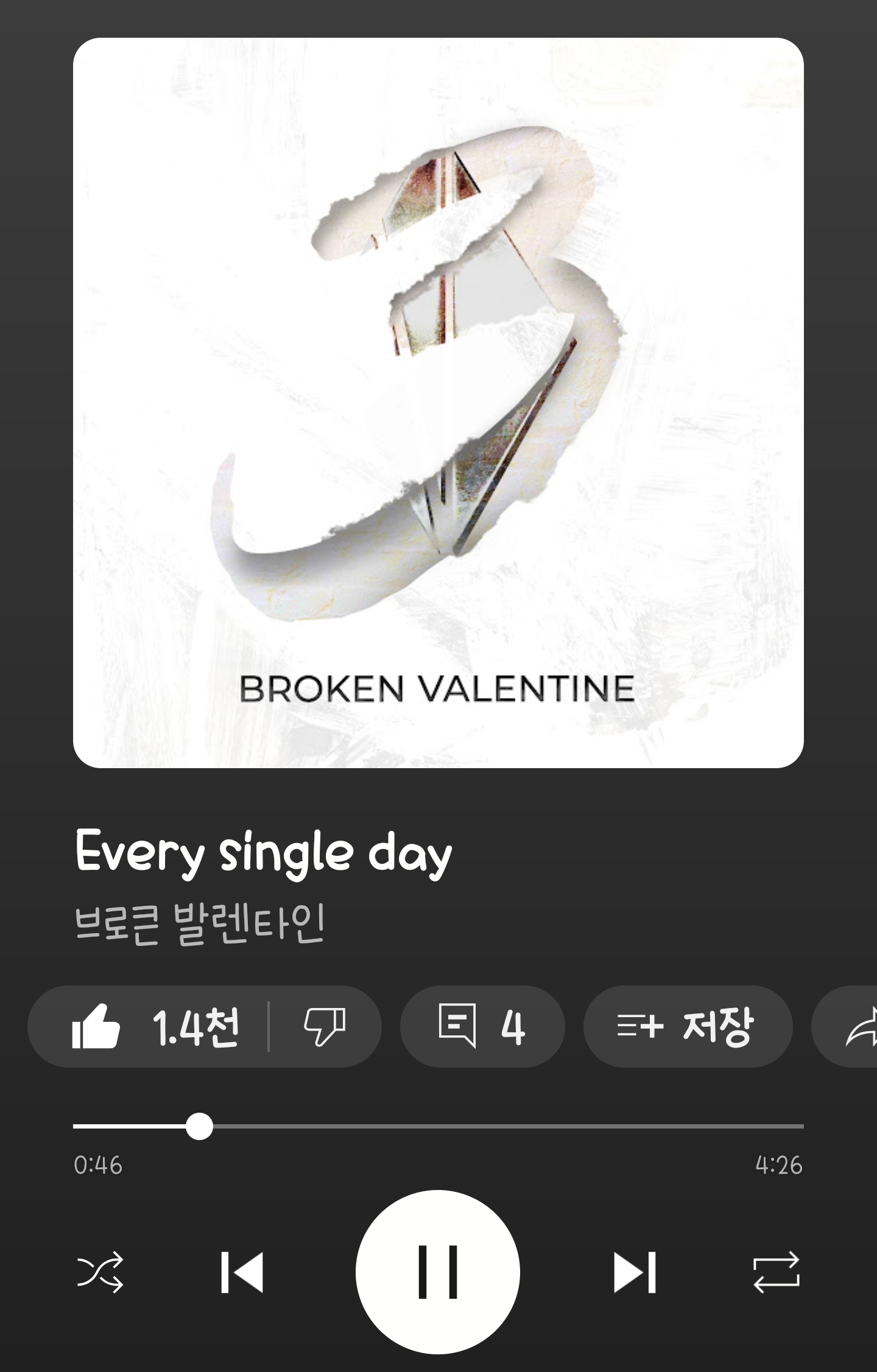Skip to the next track
Image resolution: width=877 pixels, height=1372 pixels.
pyautogui.click(x=635, y=1272)
